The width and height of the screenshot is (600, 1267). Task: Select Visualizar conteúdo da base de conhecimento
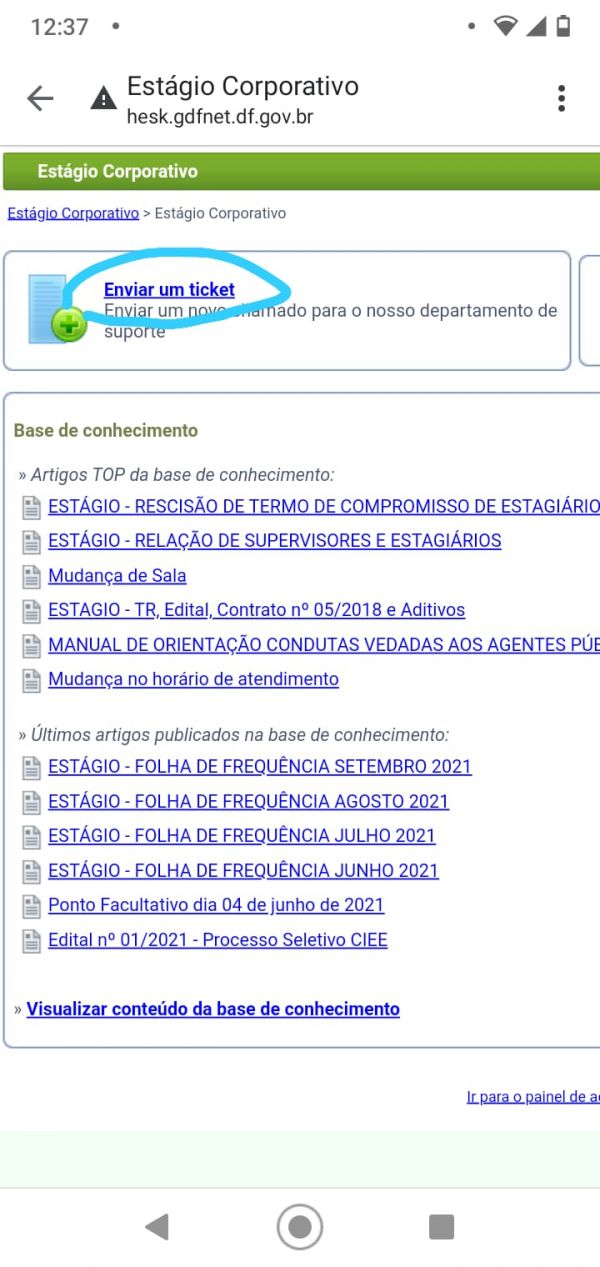click(x=213, y=1009)
